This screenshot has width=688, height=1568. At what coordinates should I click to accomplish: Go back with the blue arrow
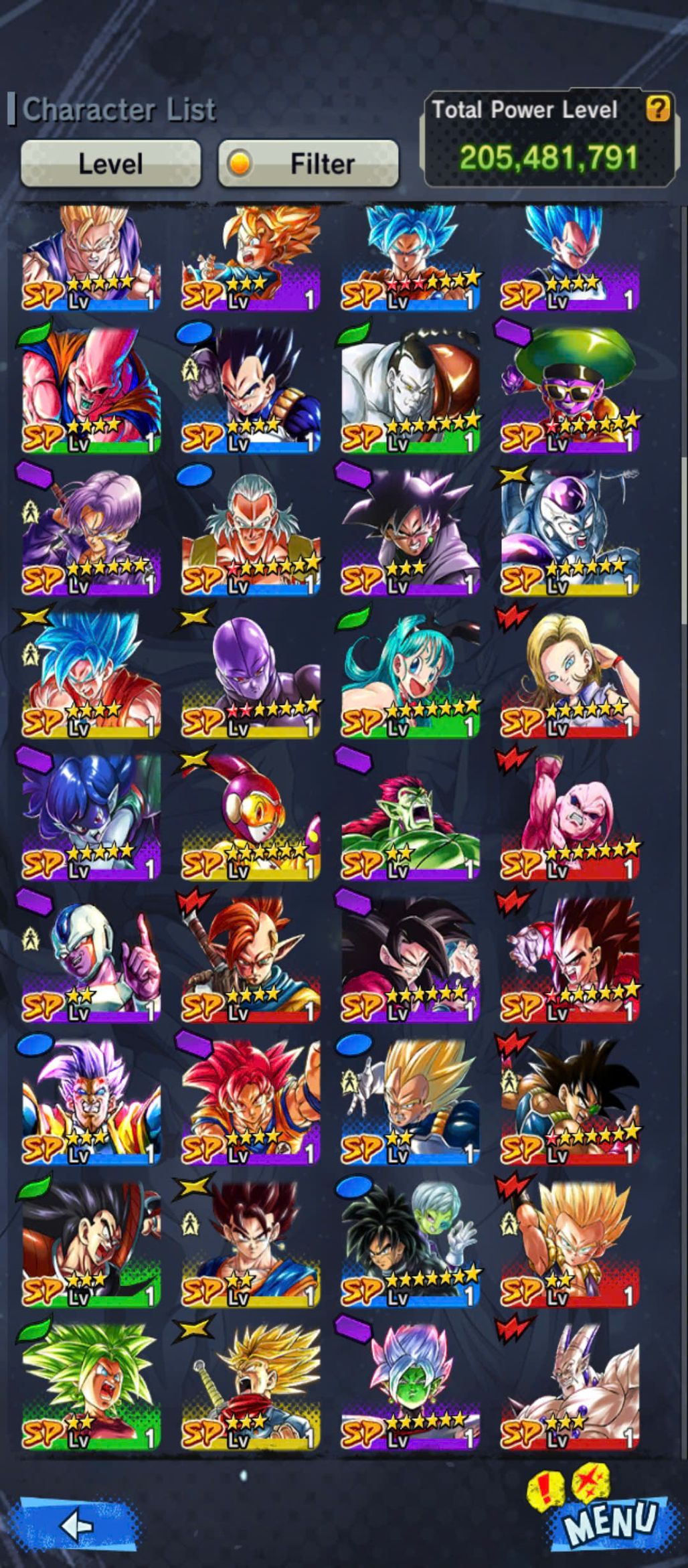[77, 1524]
